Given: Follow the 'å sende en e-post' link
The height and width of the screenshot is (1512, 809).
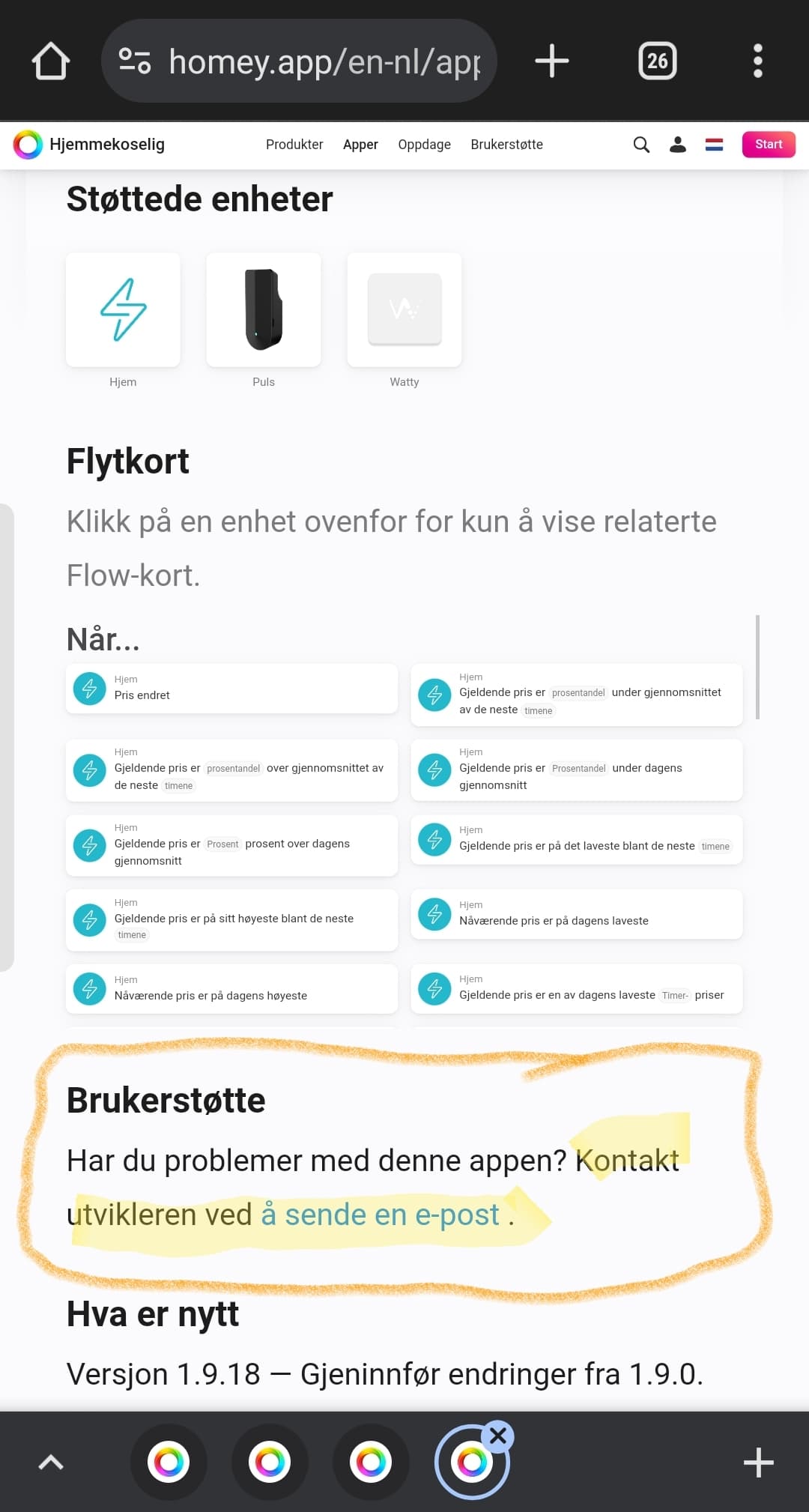Looking at the screenshot, I should 380,1215.
